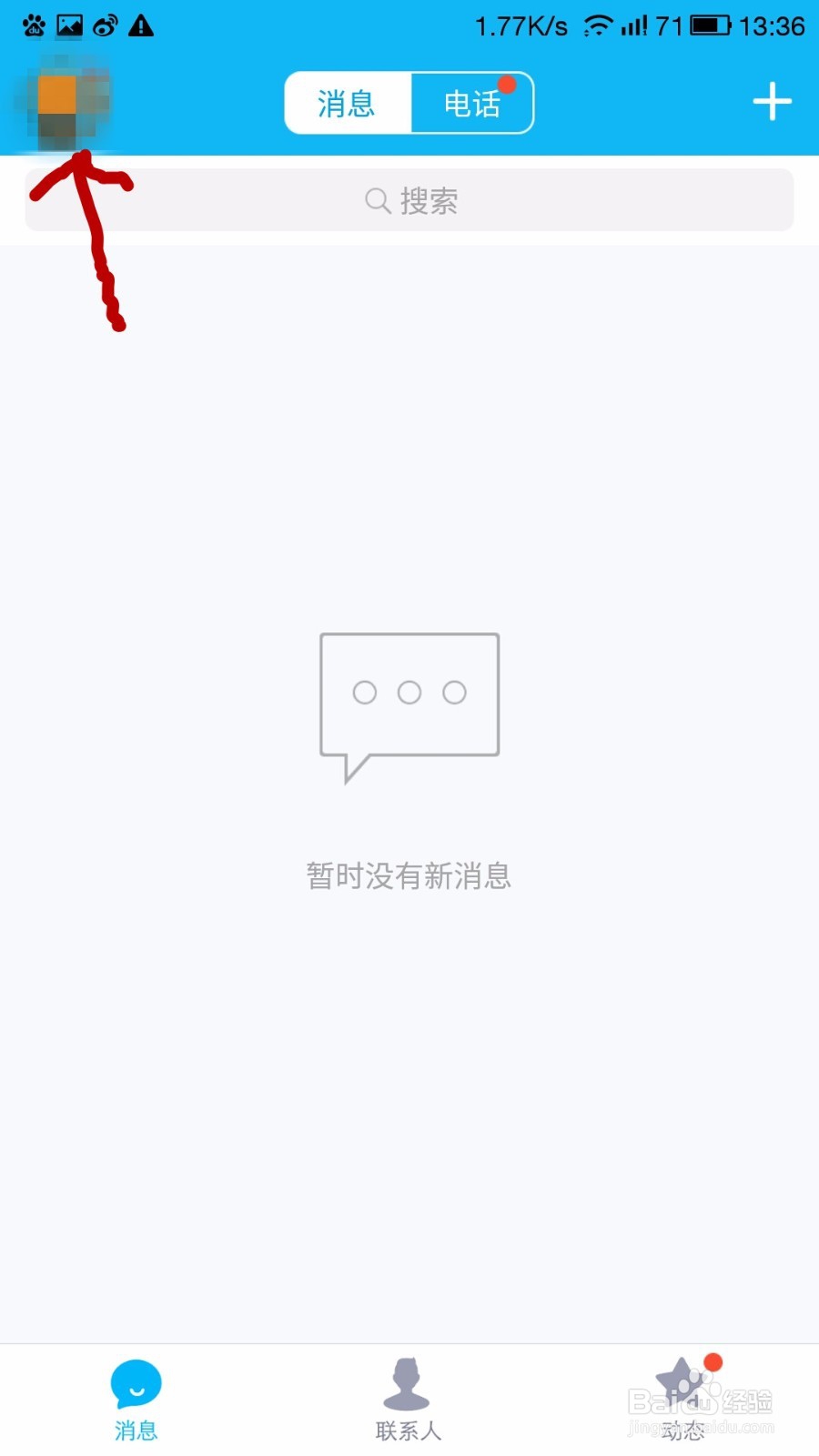
Task: Tap the Weibo icon in status bar
Action: click(x=106, y=25)
